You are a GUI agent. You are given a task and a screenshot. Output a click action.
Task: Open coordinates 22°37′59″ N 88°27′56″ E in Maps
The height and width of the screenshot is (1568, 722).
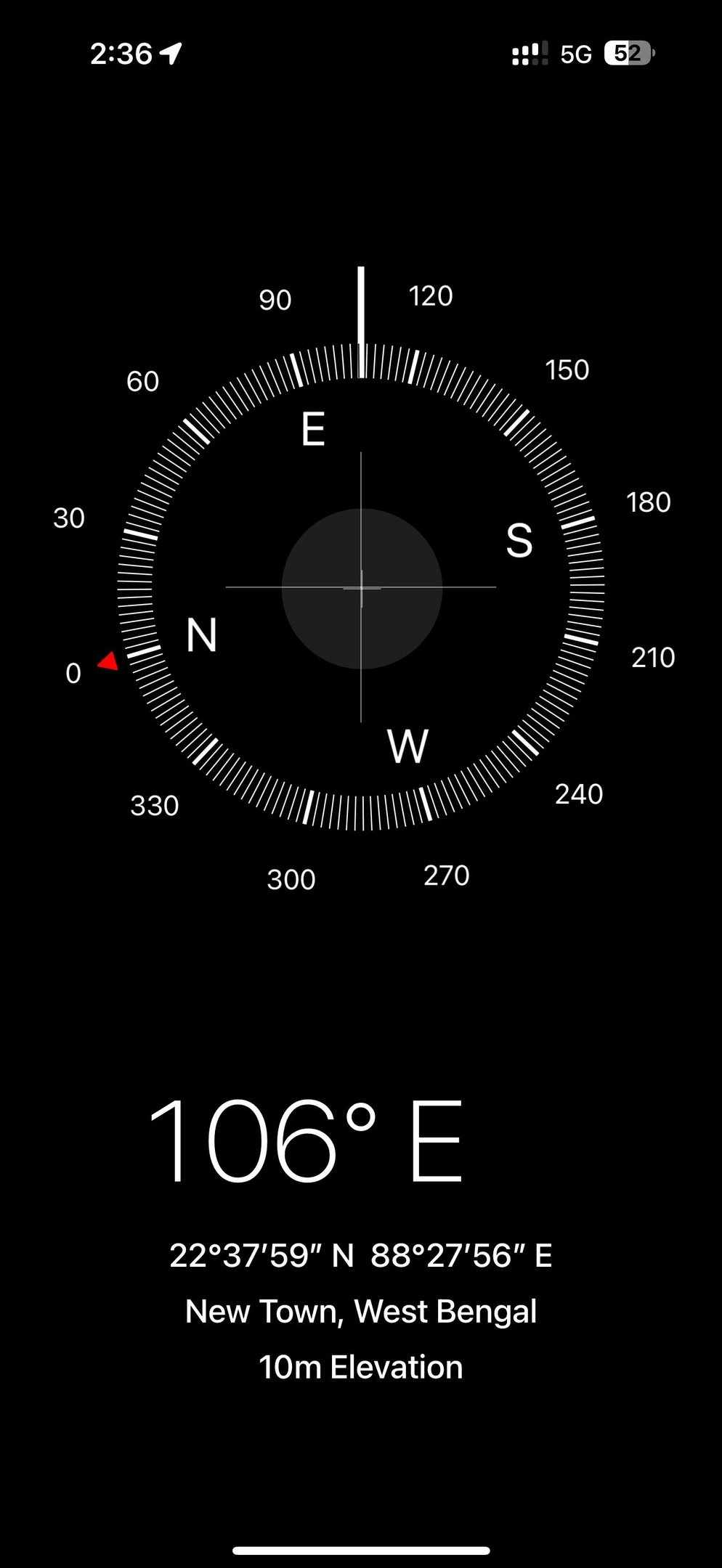coord(361,1255)
